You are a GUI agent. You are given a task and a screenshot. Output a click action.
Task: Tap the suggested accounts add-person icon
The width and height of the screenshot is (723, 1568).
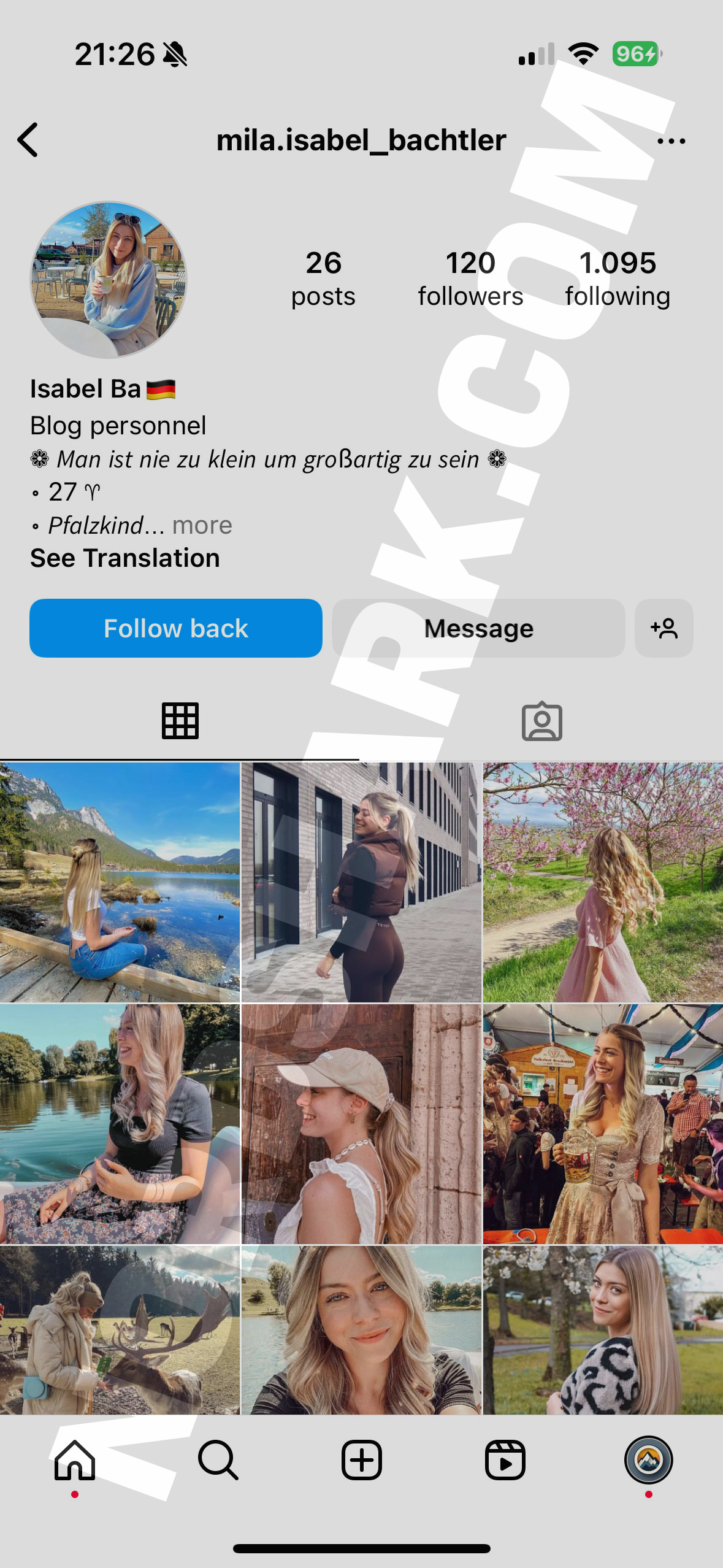pos(664,628)
